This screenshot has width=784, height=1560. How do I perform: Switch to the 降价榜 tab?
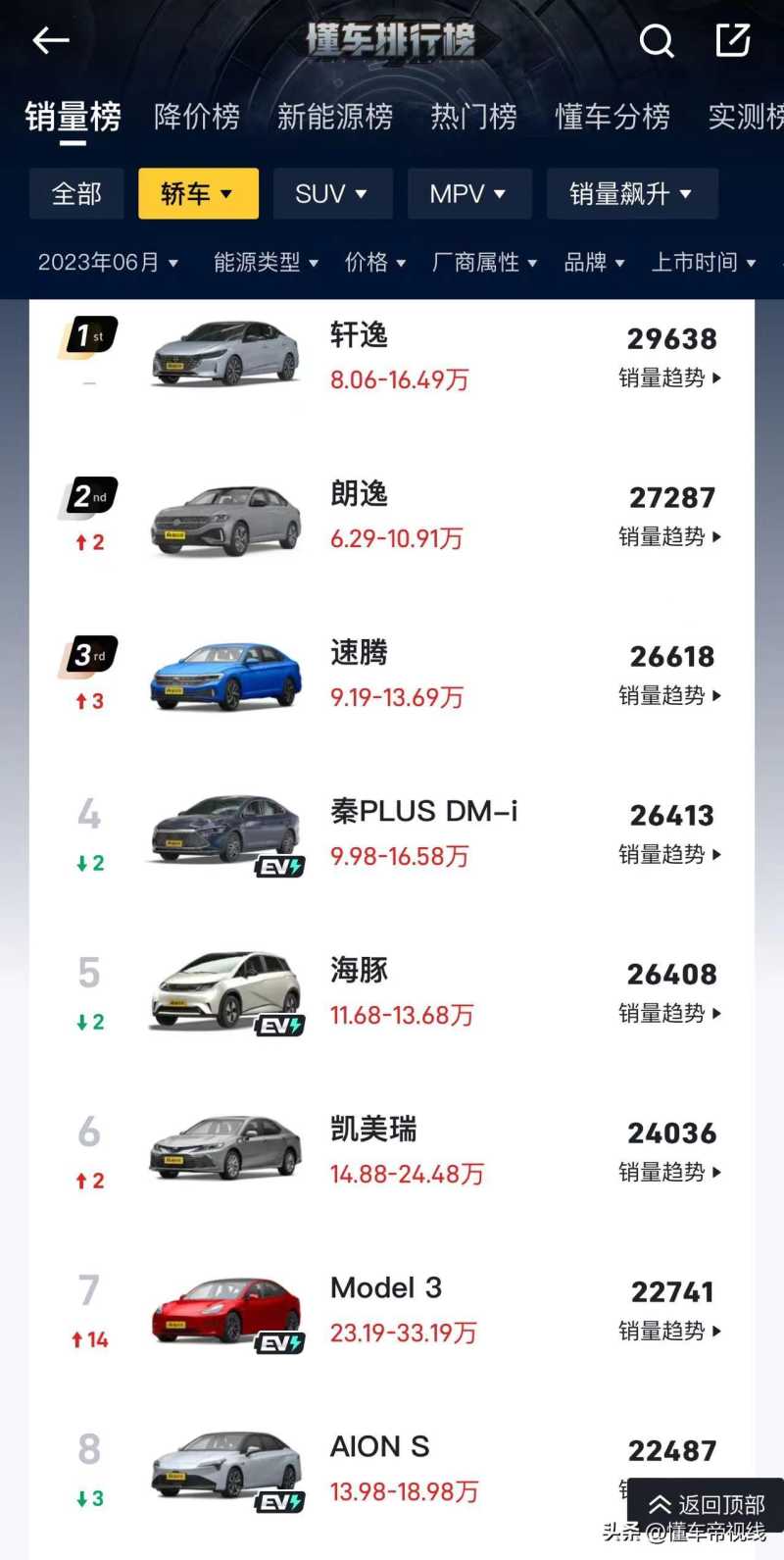197,117
